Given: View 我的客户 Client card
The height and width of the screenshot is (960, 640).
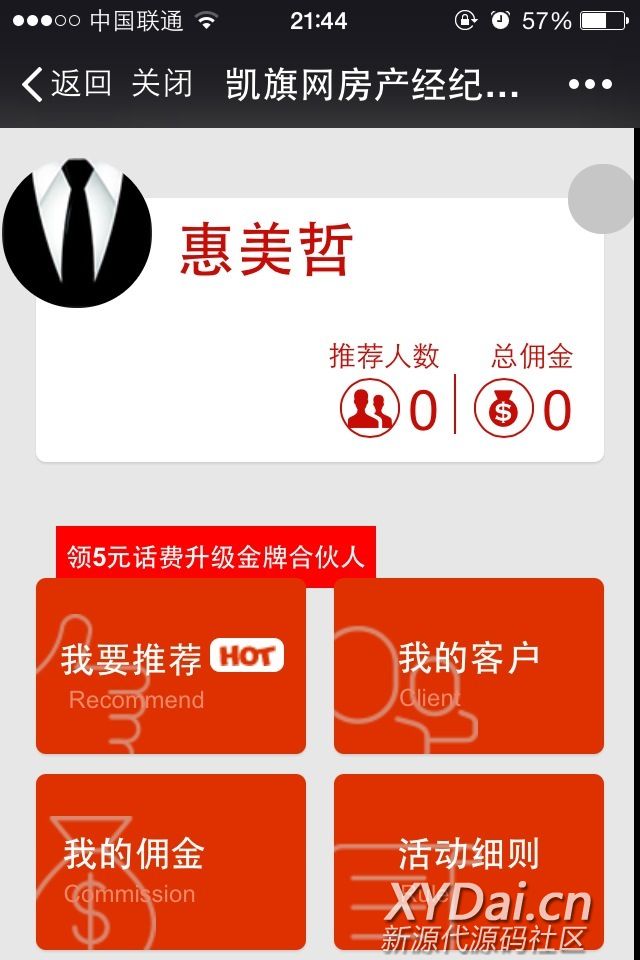Looking at the screenshot, I should pyautogui.click(x=469, y=666).
